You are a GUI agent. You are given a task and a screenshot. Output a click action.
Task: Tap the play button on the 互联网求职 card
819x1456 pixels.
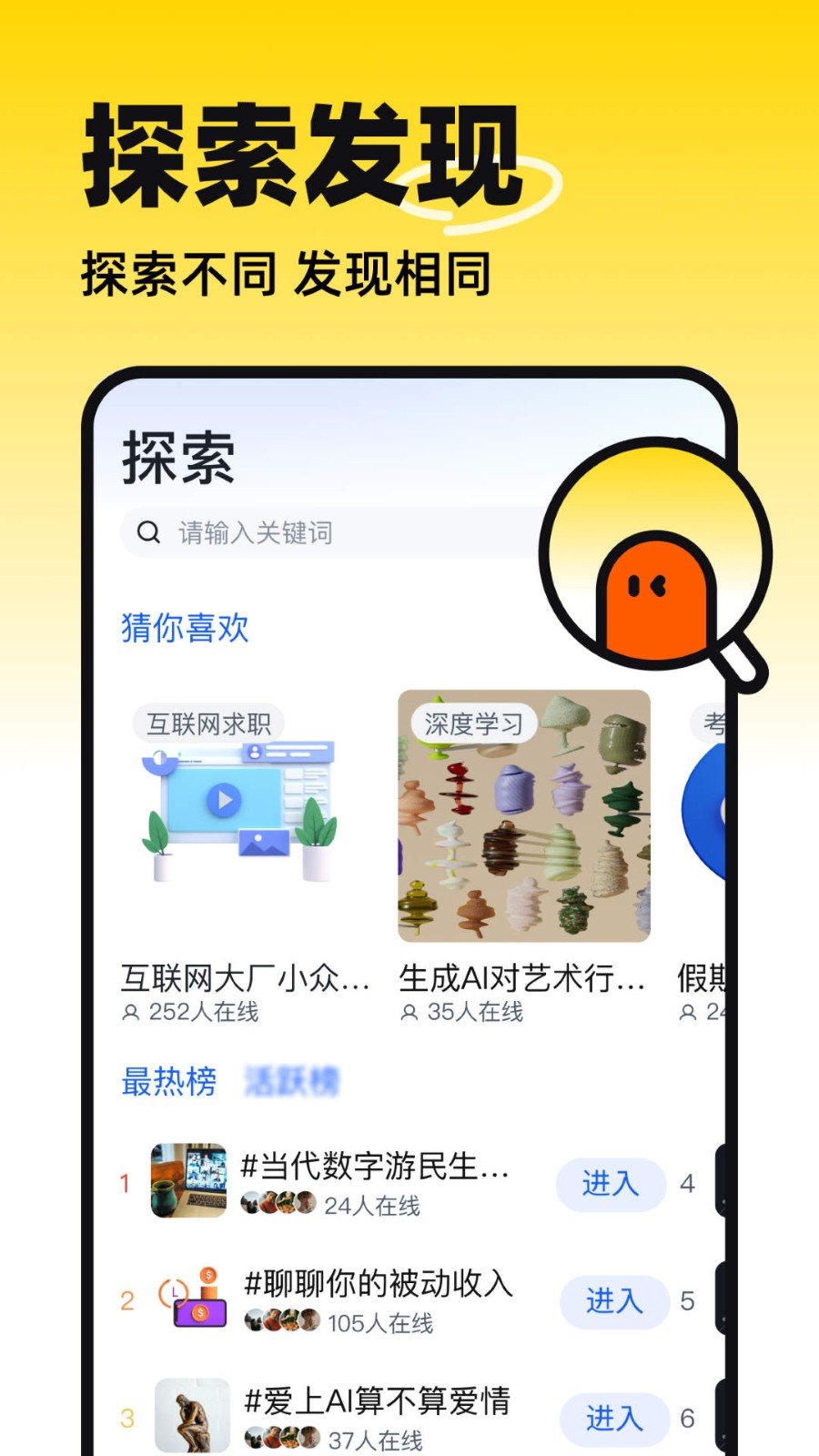click(223, 801)
